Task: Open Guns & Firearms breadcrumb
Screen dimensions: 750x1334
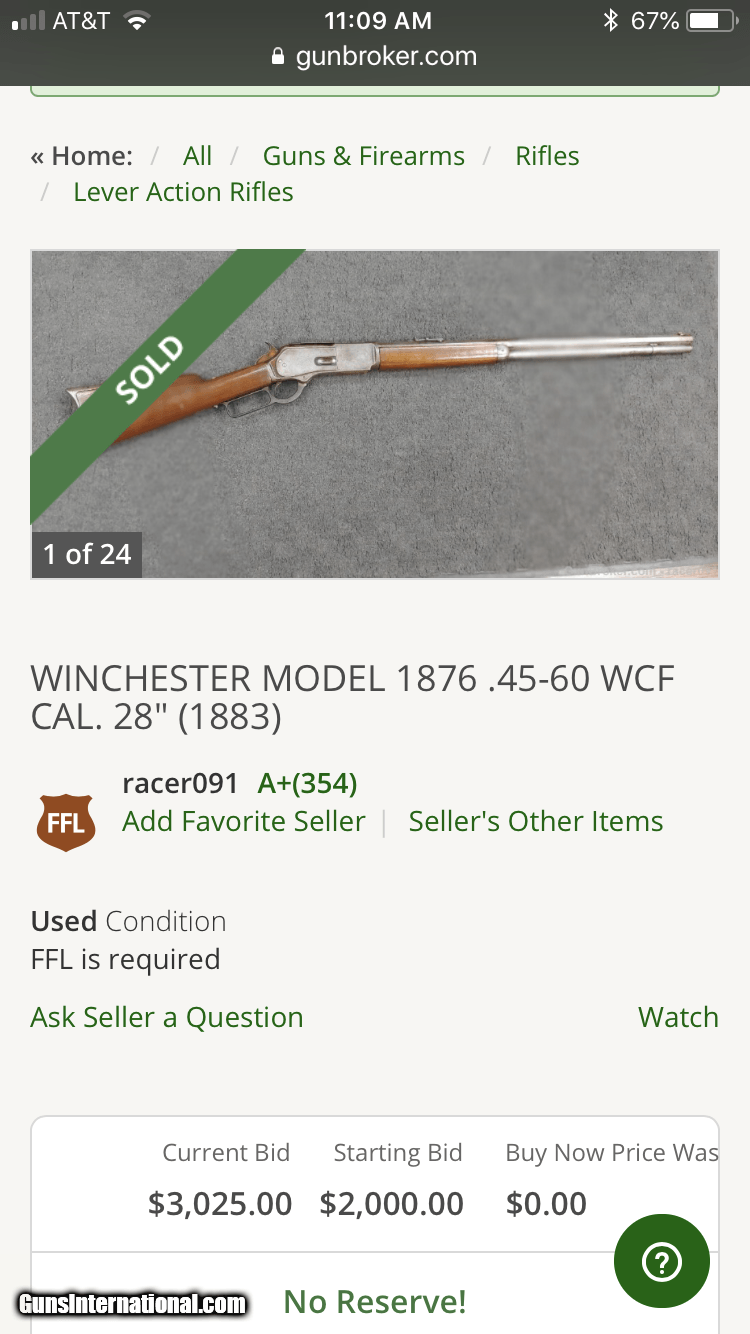Action: tap(363, 156)
